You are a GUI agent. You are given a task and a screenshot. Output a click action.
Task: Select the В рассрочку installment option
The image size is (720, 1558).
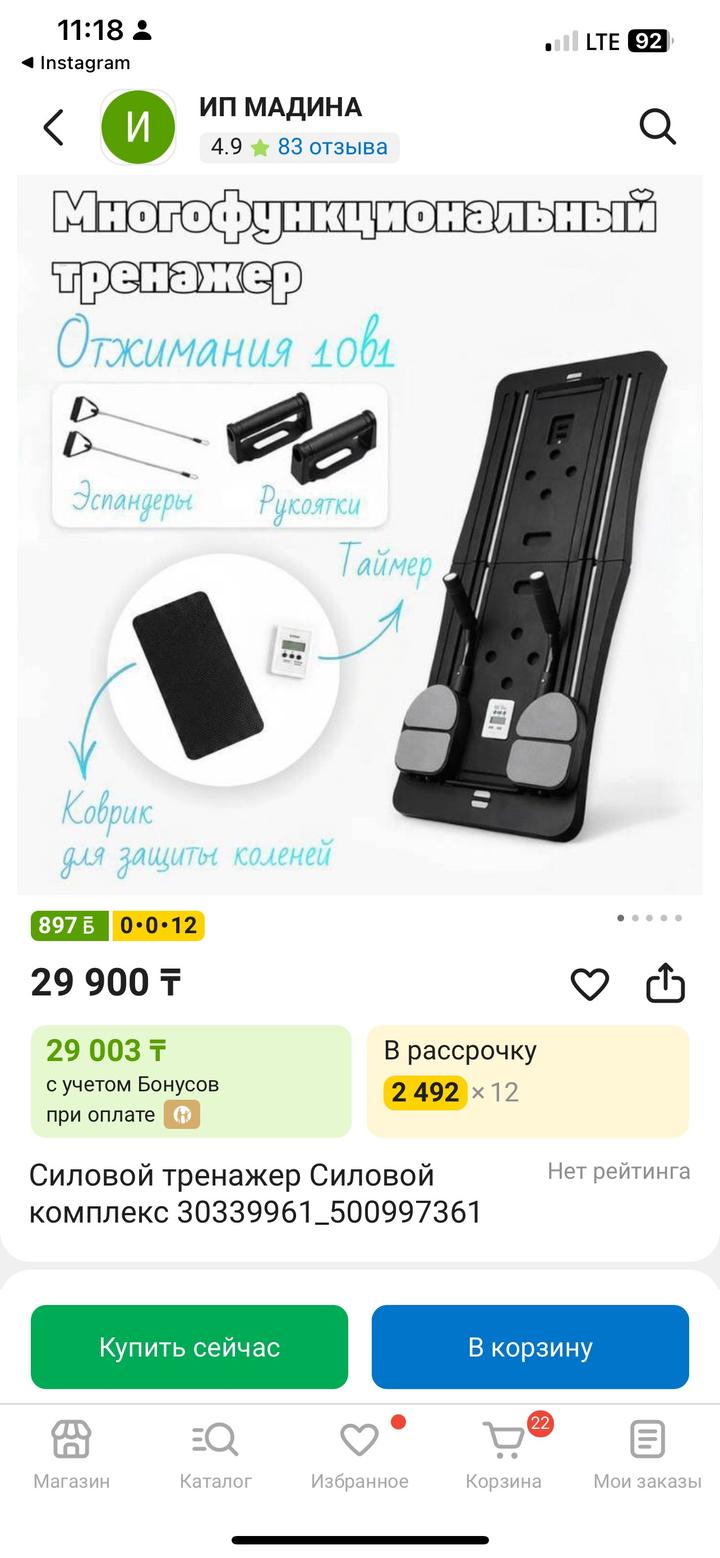coord(528,1081)
